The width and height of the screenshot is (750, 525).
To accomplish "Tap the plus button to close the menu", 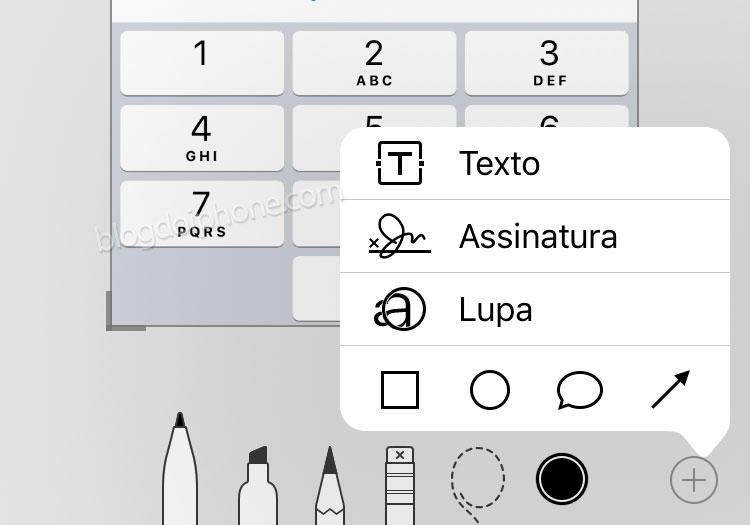I will (693, 480).
